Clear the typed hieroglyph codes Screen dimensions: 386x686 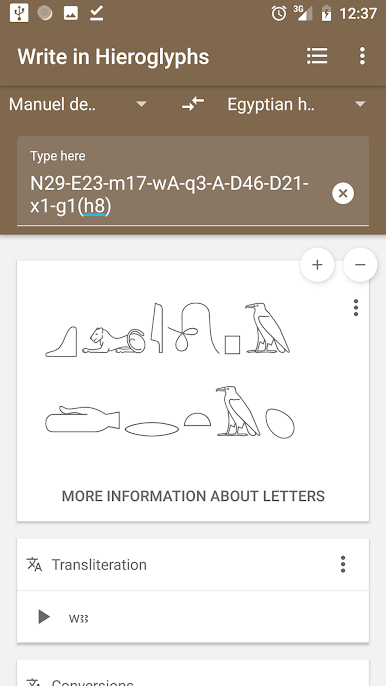pyautogui.click(x=343, y=193)
